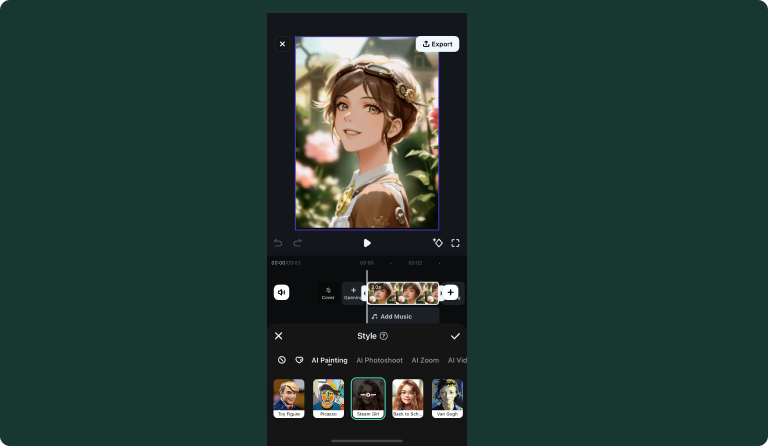Remove style with the none icon
Viewport: 768px width, 446px height.
tap(282, 360)
